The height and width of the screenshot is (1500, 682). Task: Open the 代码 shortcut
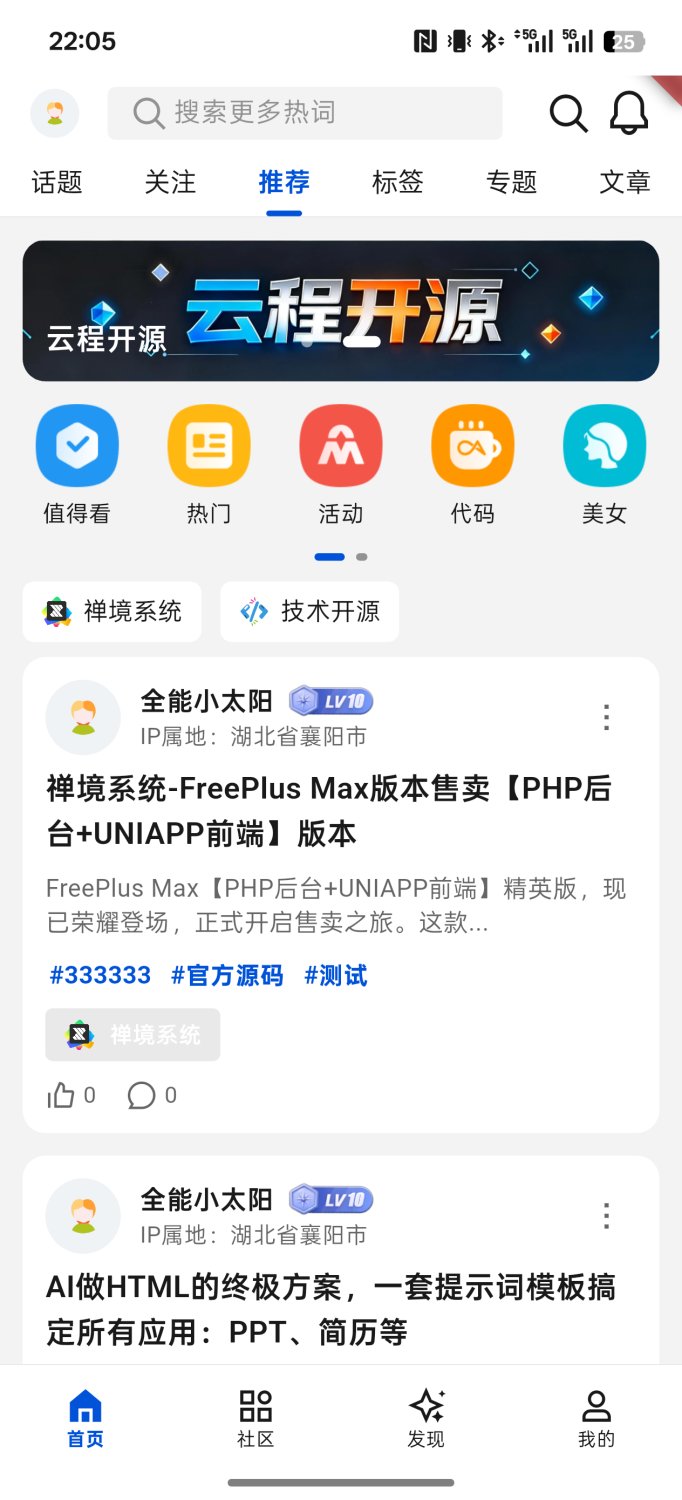[472, 446]
